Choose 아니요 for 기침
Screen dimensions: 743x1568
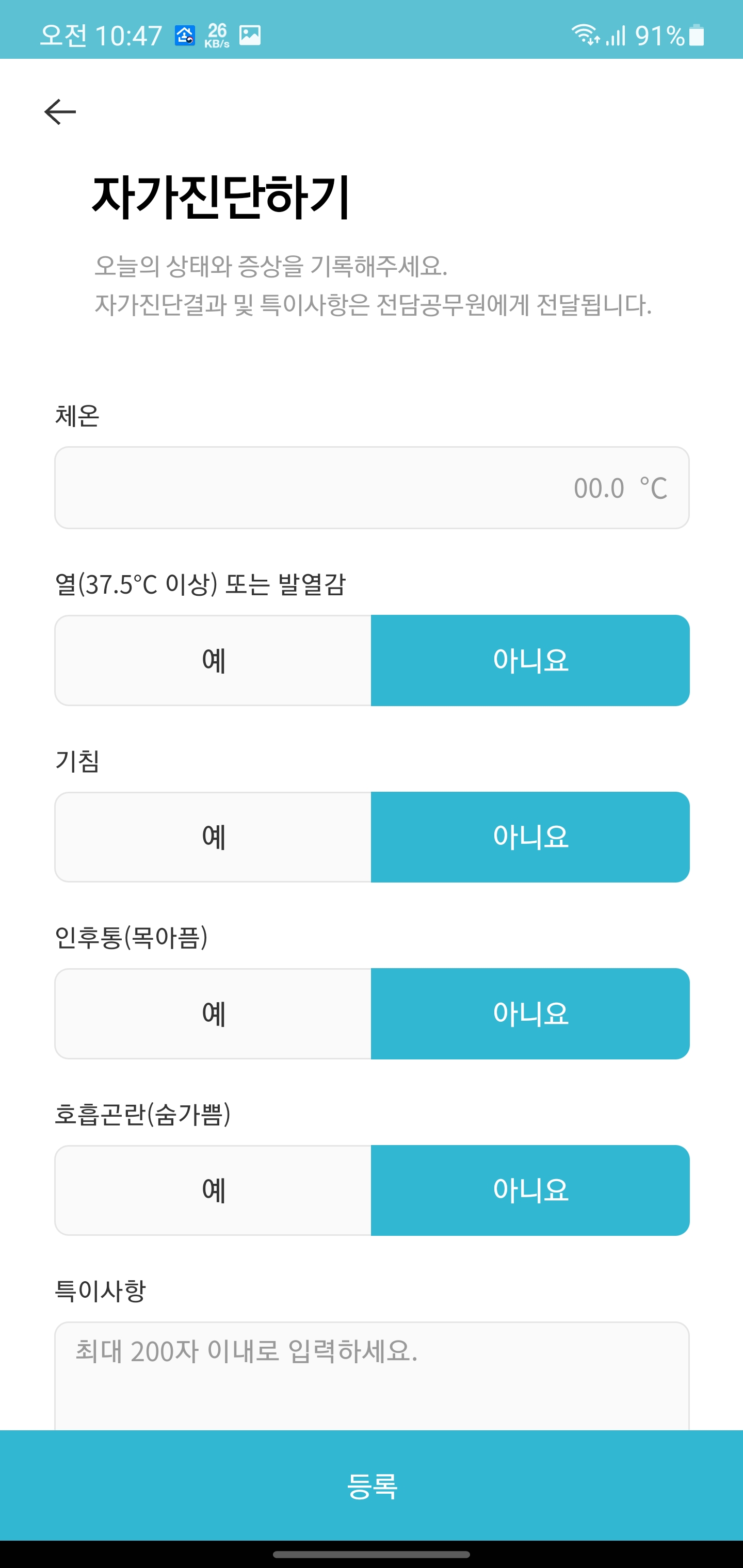click(x=530, y=837)
